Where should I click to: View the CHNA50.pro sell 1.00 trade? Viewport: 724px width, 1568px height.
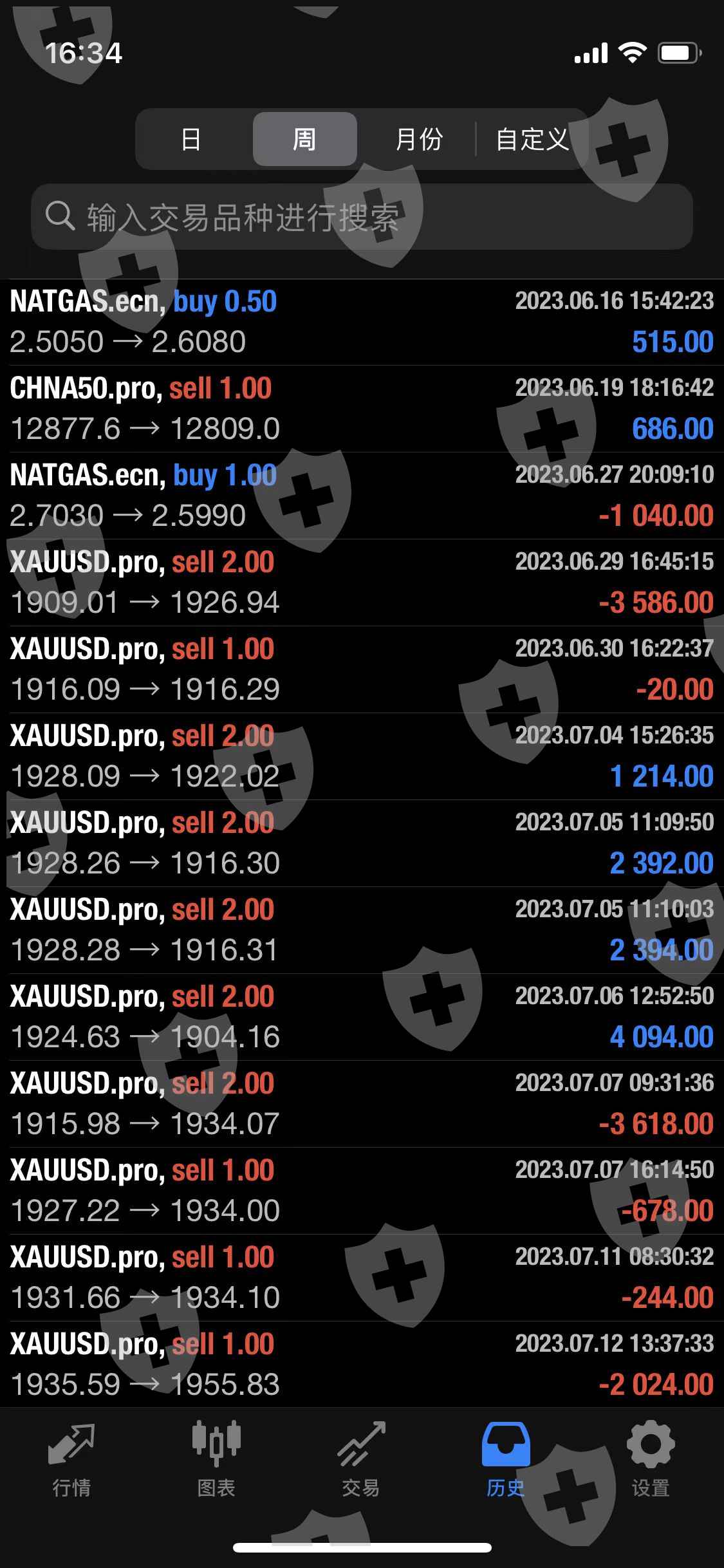362,409
